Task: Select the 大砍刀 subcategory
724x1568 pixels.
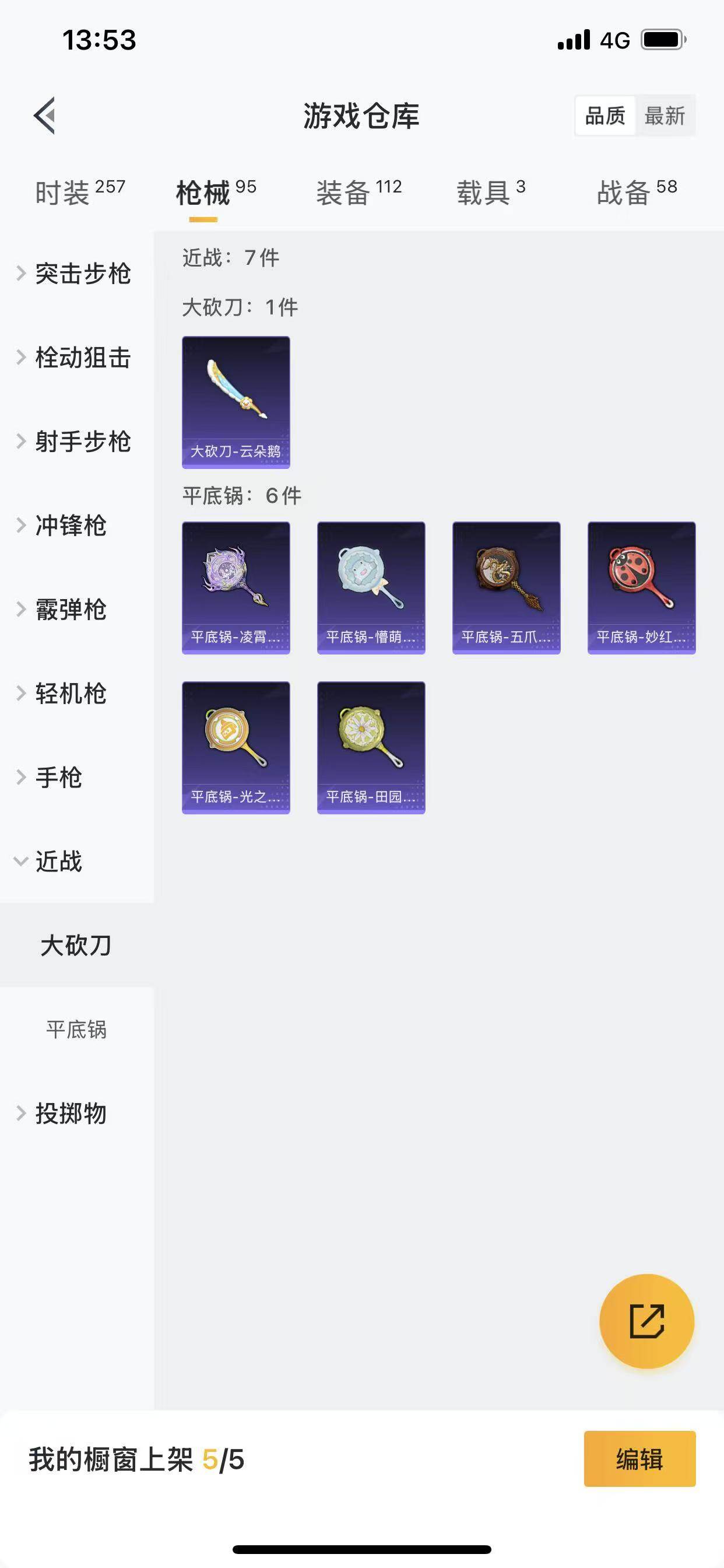Action: coord(77,946)
